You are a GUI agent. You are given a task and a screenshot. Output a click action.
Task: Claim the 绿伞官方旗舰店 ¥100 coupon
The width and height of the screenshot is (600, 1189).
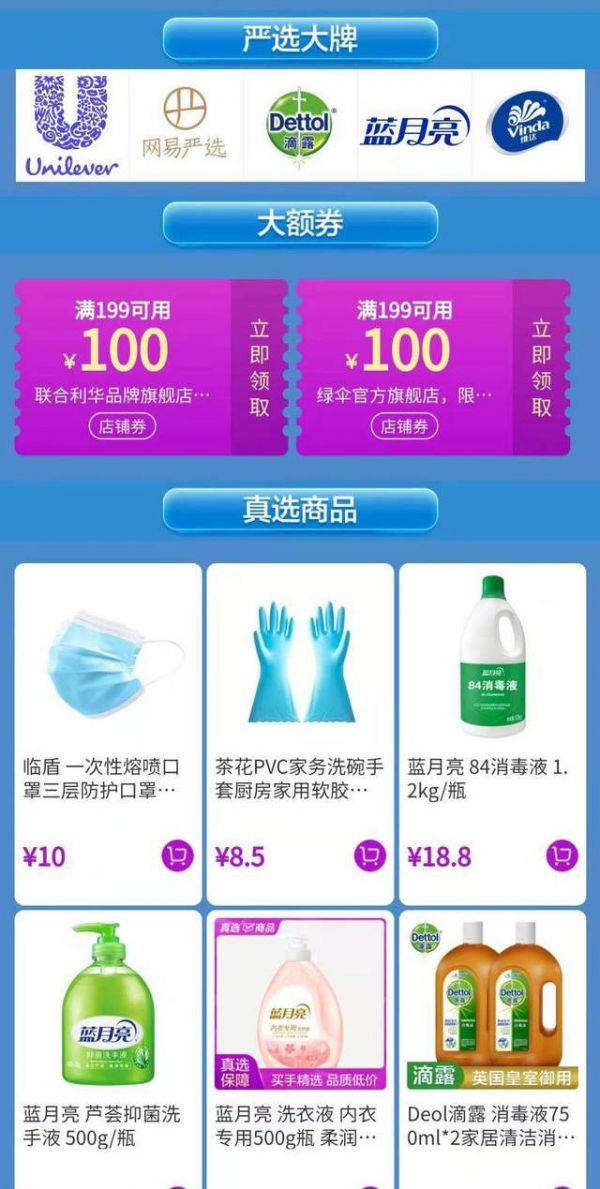(541, 368)
